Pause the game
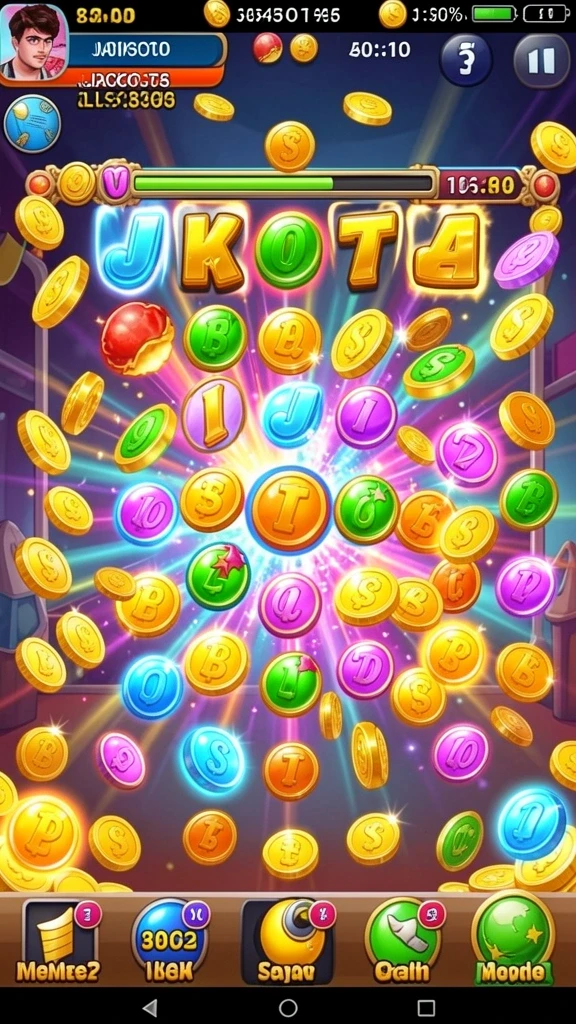 (541, 61)
